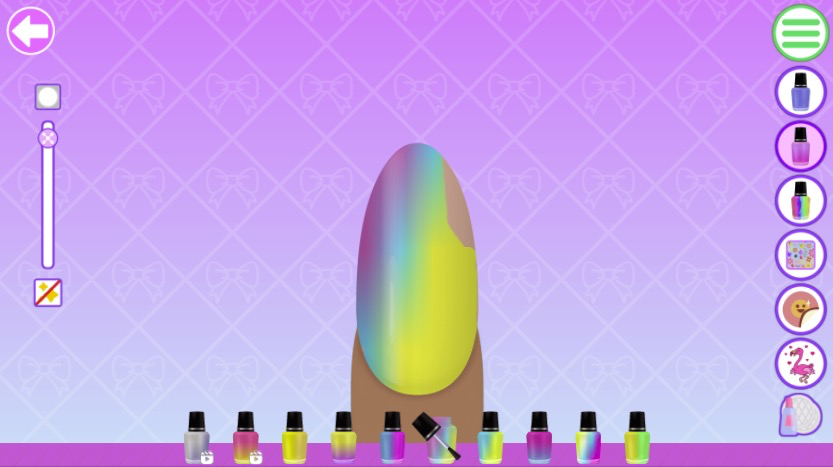Pick the magenta-purple polish bottle

(539, 438)
